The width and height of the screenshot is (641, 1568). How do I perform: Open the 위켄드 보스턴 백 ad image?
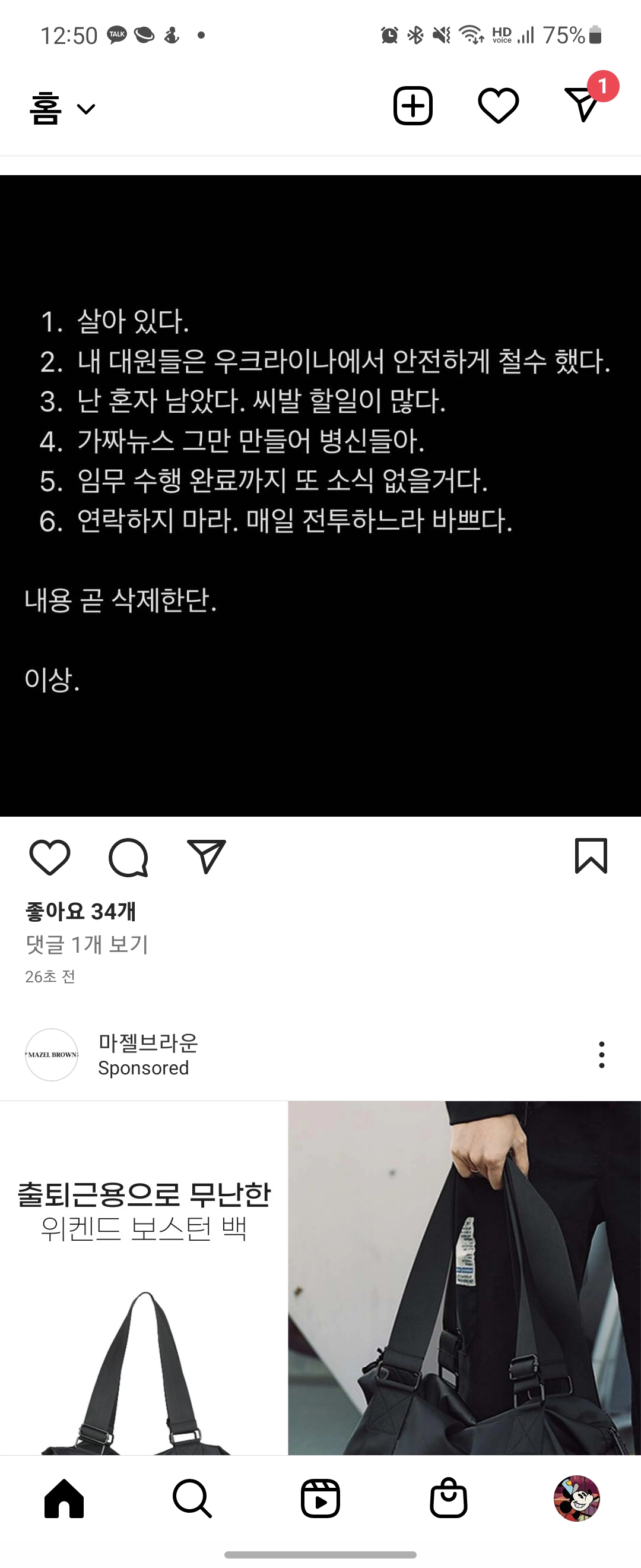click(x=320, y=1278)
